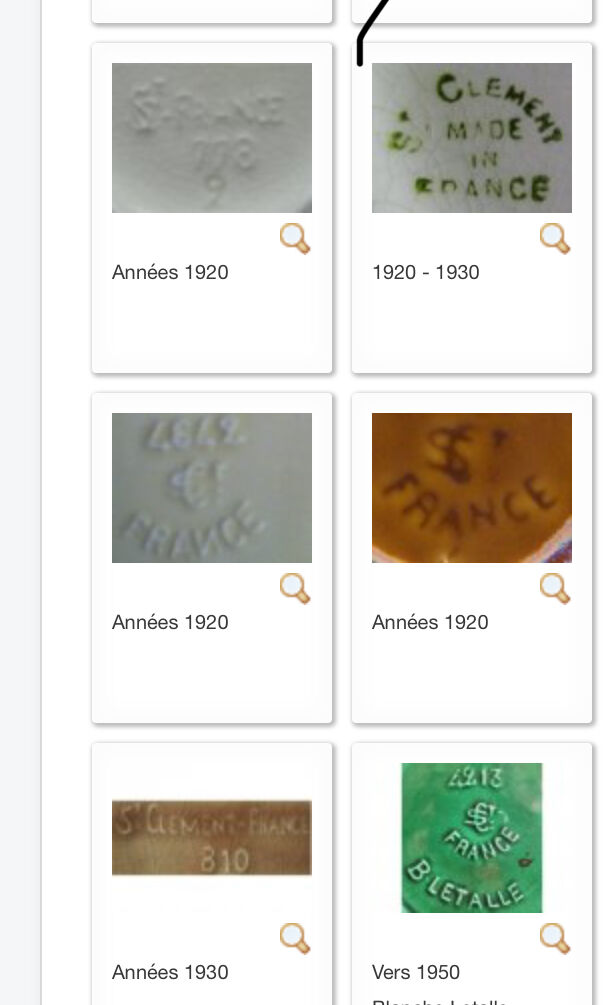This screenshot has height=1005, width=613.
Task: Tap the magnifier for the green 4213 B Letalle mark
Action: 554,939
